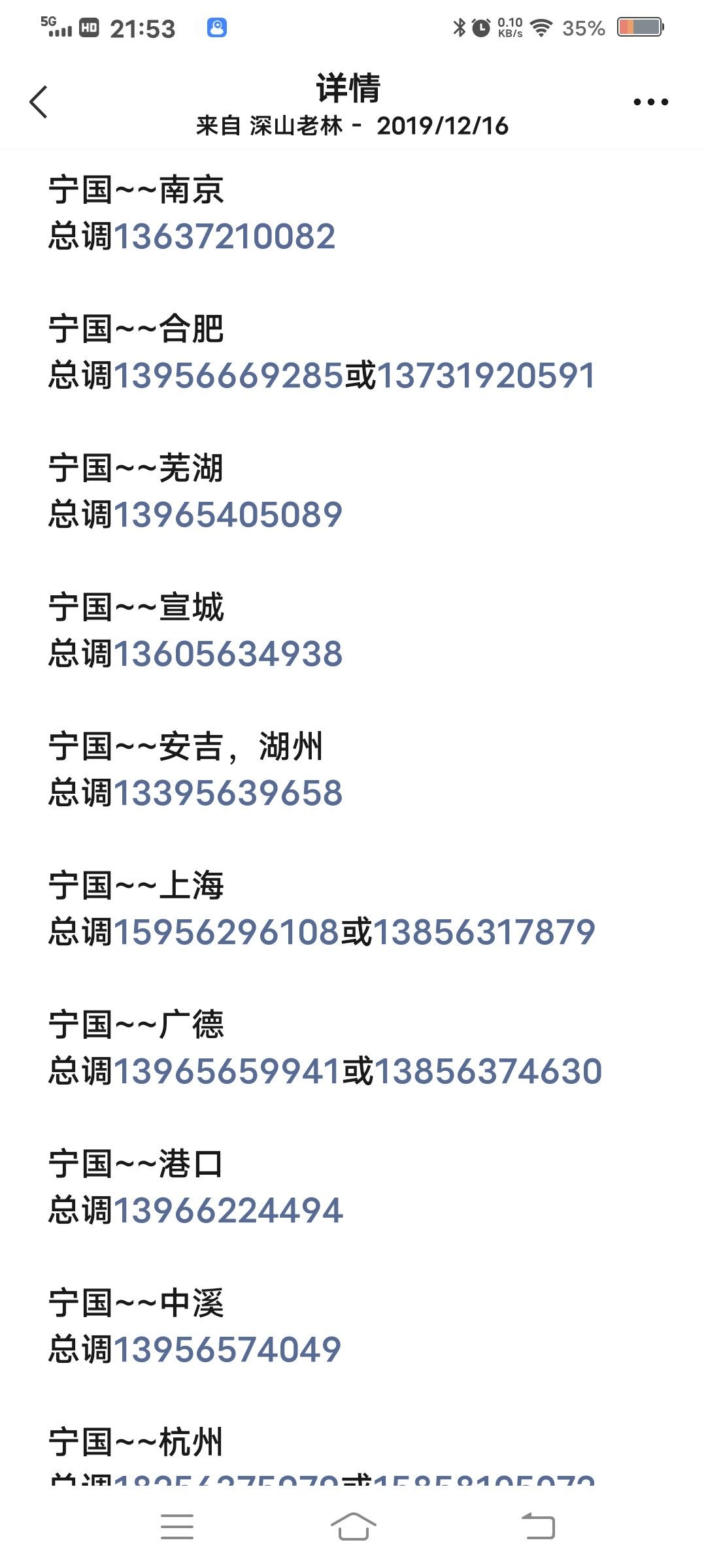The height and width of the screenshot is (1568, 706).
Task: Open the Xuancheng phone link 13605634938
Action: [x=229, y=654]
